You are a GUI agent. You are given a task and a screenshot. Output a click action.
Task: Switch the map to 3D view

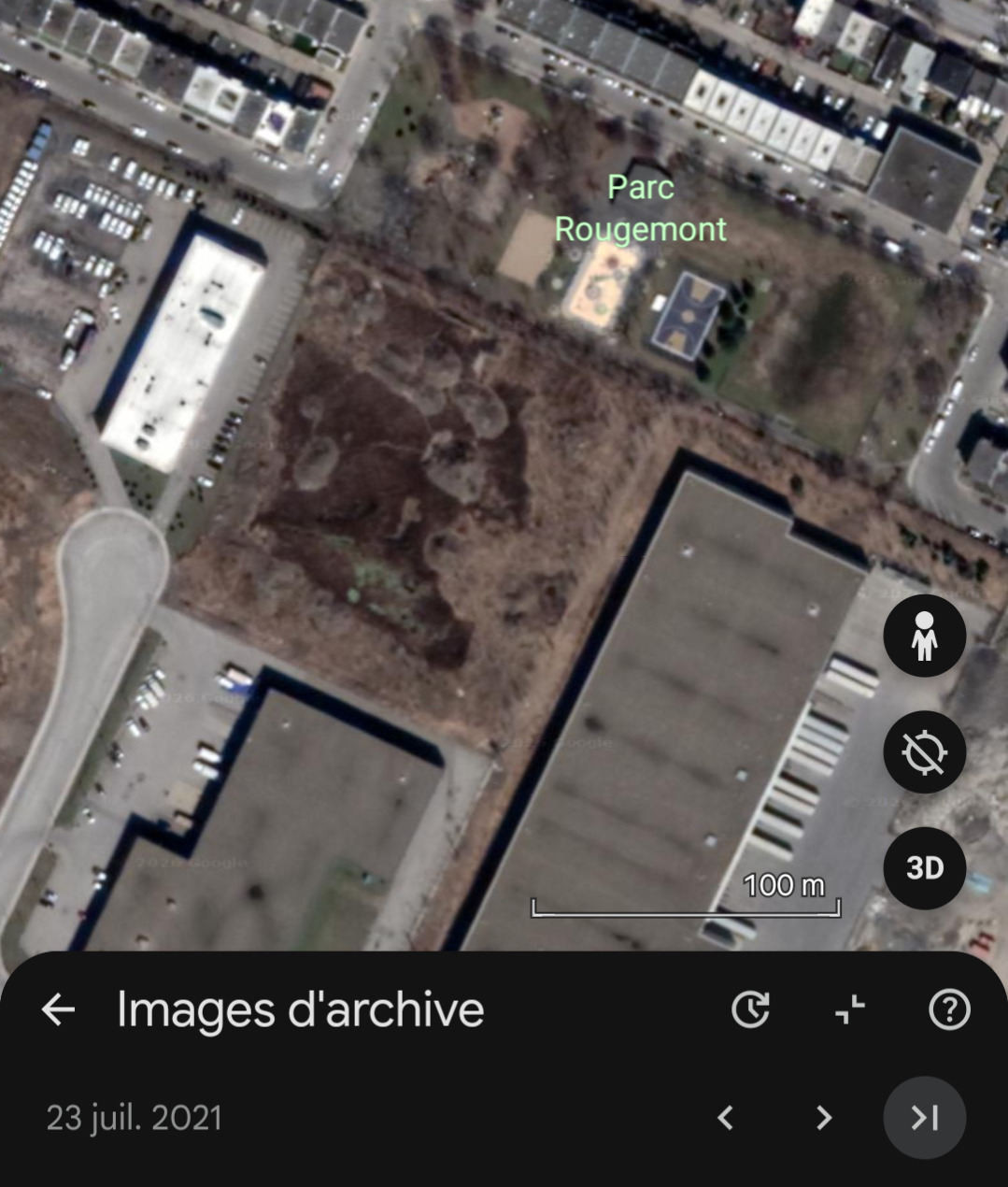[924, 868]
